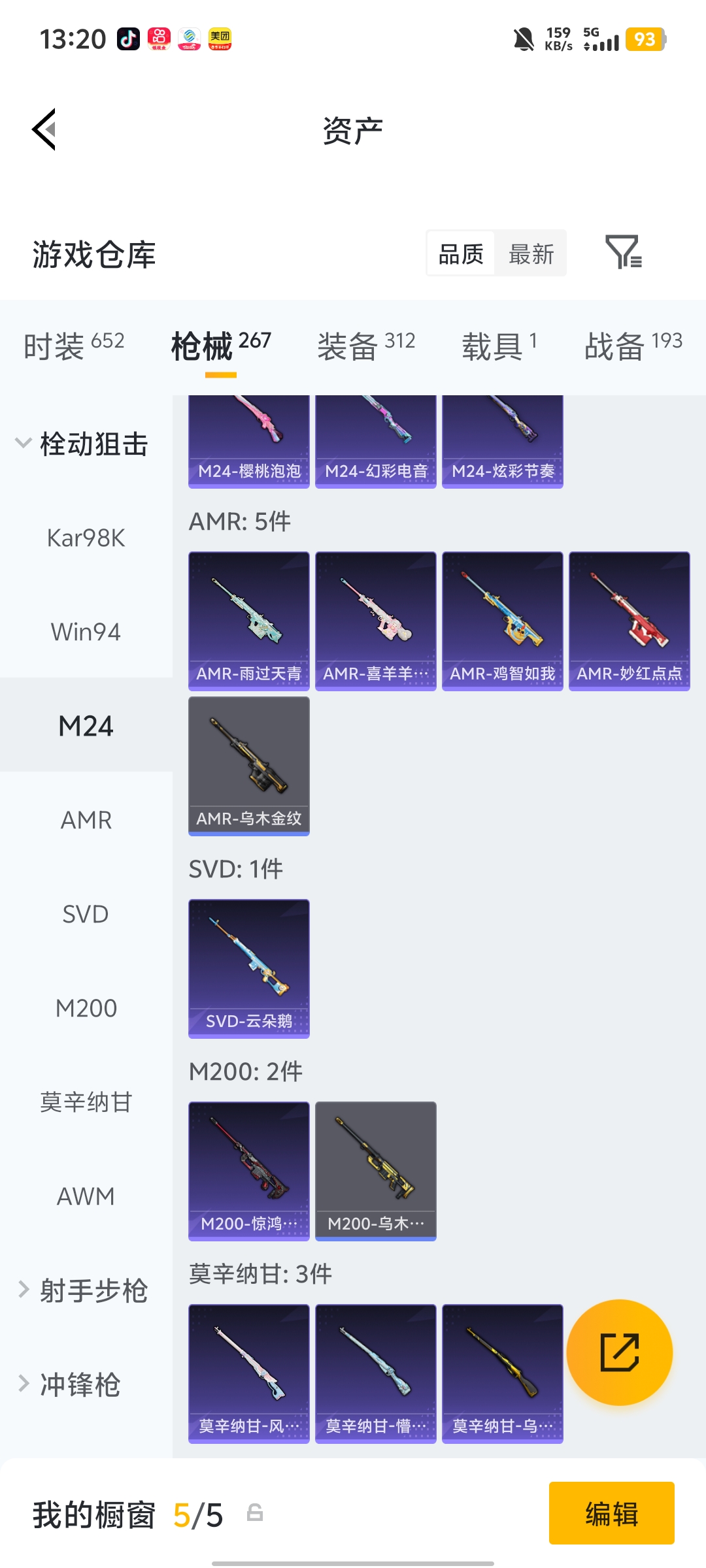Select Kar98K in the side list
Image resolution: width=706 pixels, height=1568 pixels.
[x=86, y=538]
